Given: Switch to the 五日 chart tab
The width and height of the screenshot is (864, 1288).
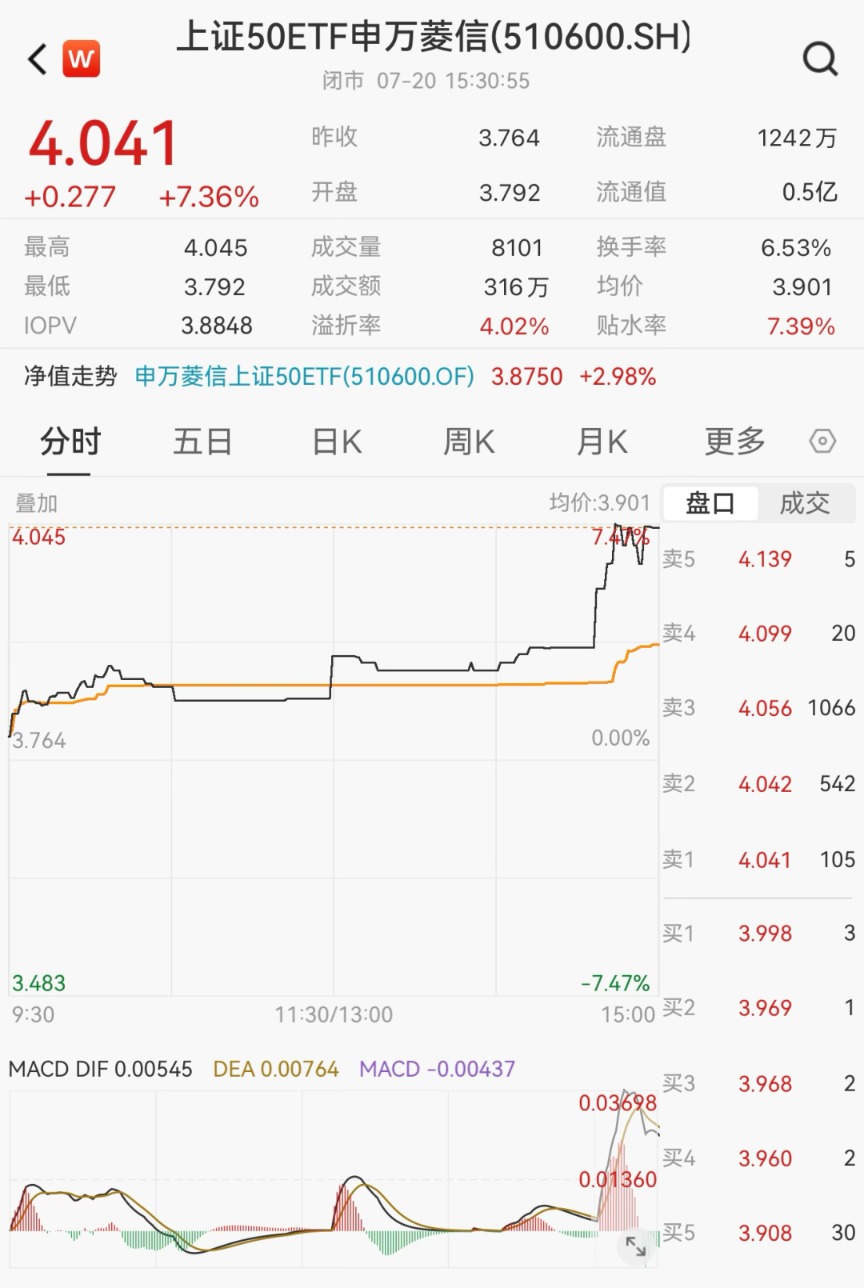Looking at the screenshot, I should [x=202, y=441].
